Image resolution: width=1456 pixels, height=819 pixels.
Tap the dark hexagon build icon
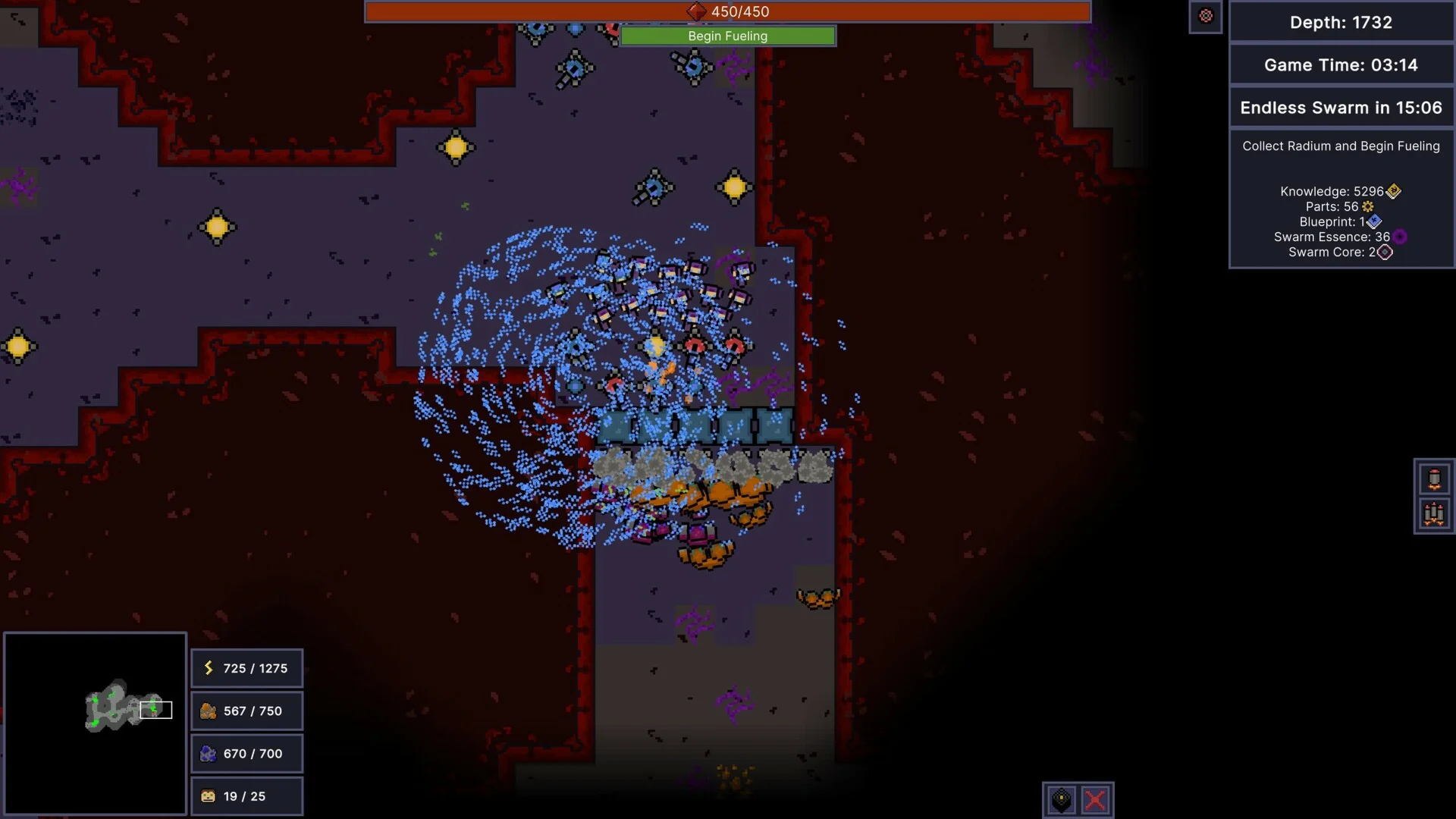click(x=1061, y=800)
